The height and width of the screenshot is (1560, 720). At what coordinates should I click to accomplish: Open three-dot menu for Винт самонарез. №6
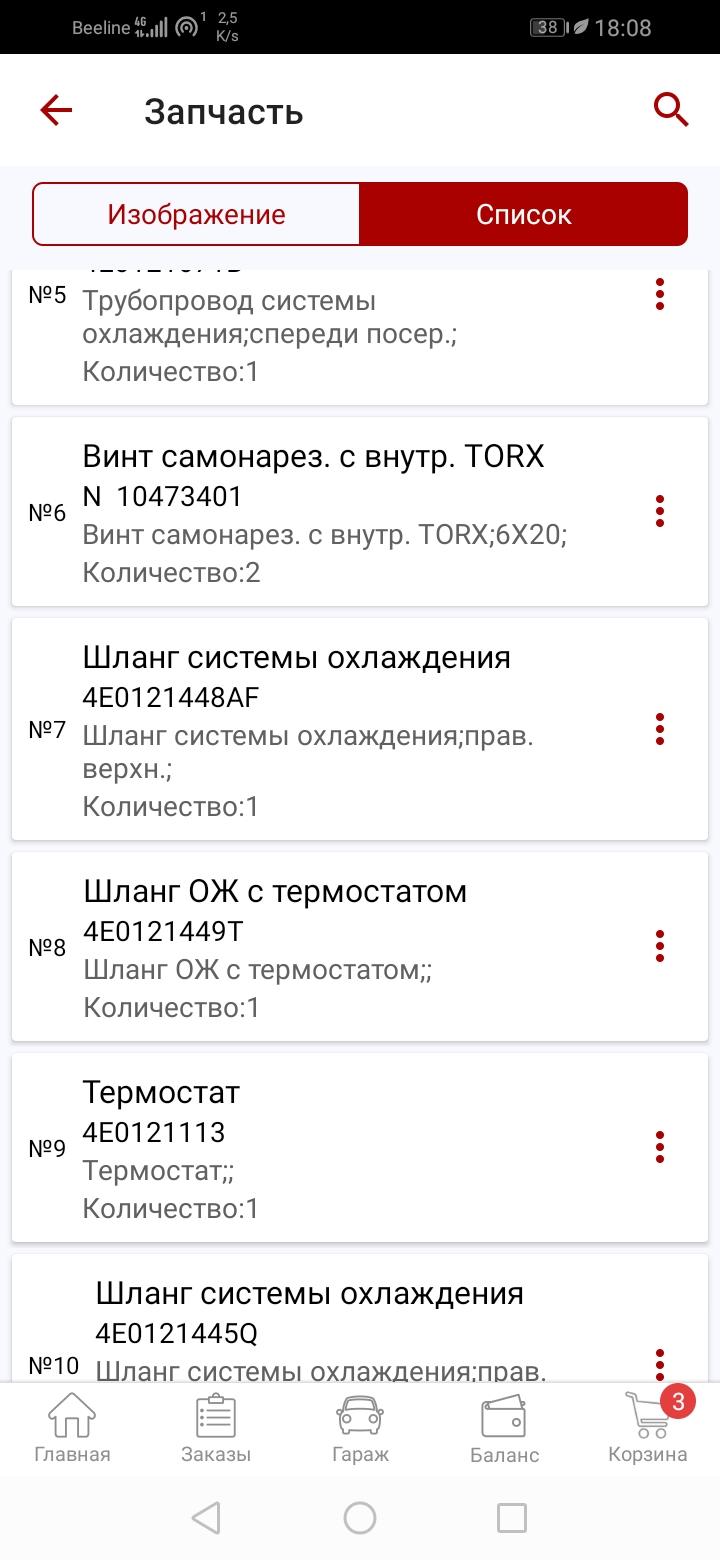(660, 511)
